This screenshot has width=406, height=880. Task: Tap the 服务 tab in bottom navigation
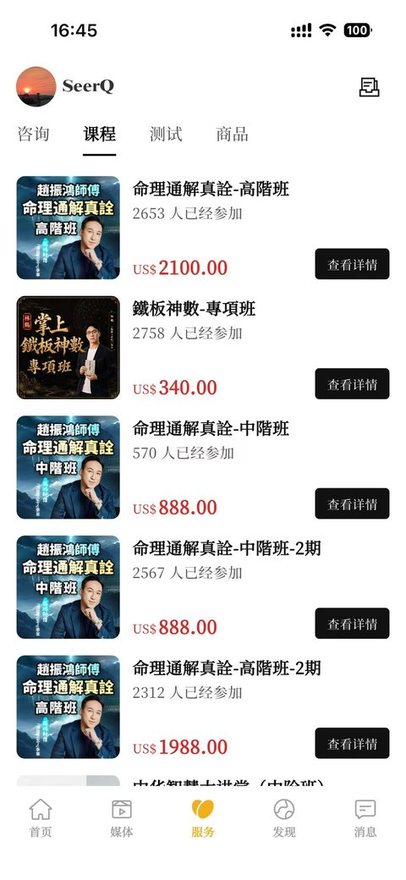[203, 818]
